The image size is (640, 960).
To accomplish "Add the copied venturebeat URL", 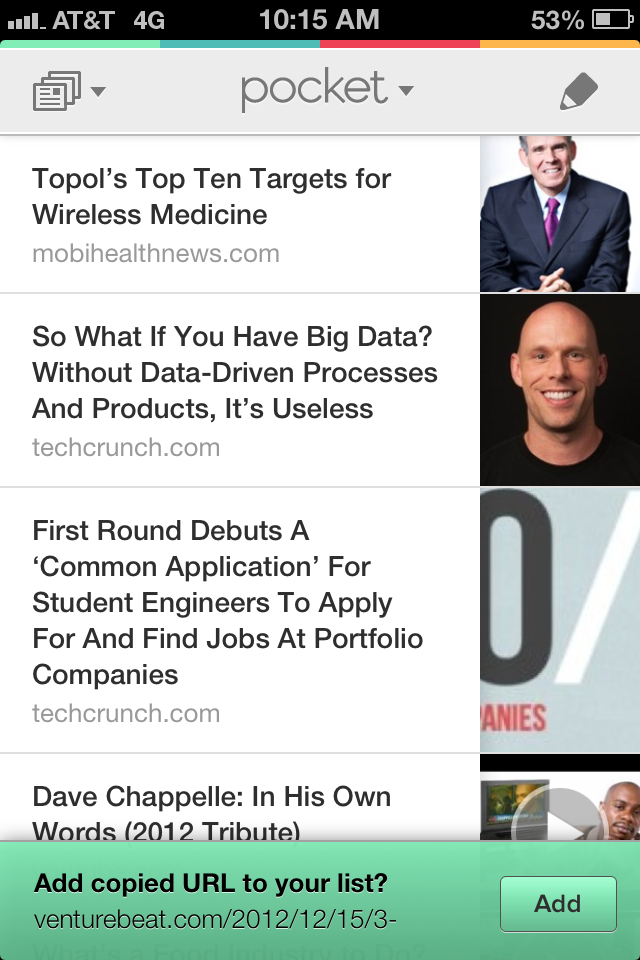I will tap(557, 904).
